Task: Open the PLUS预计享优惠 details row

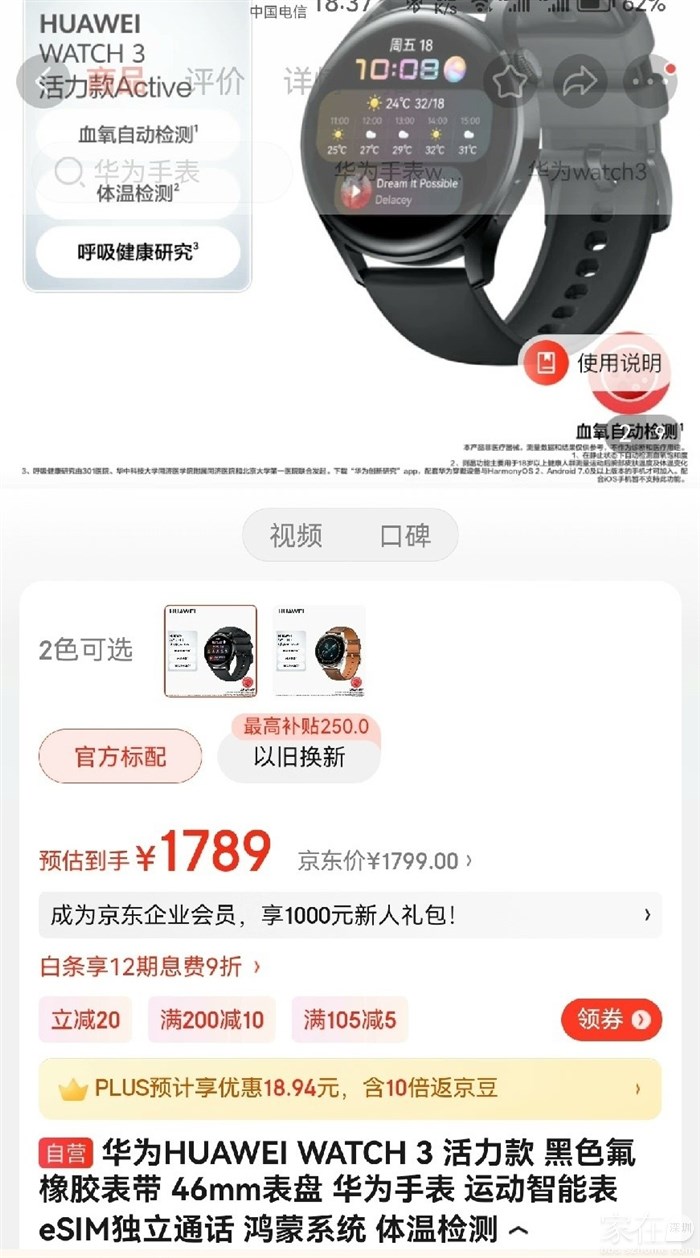Action: coord(350,1088)
